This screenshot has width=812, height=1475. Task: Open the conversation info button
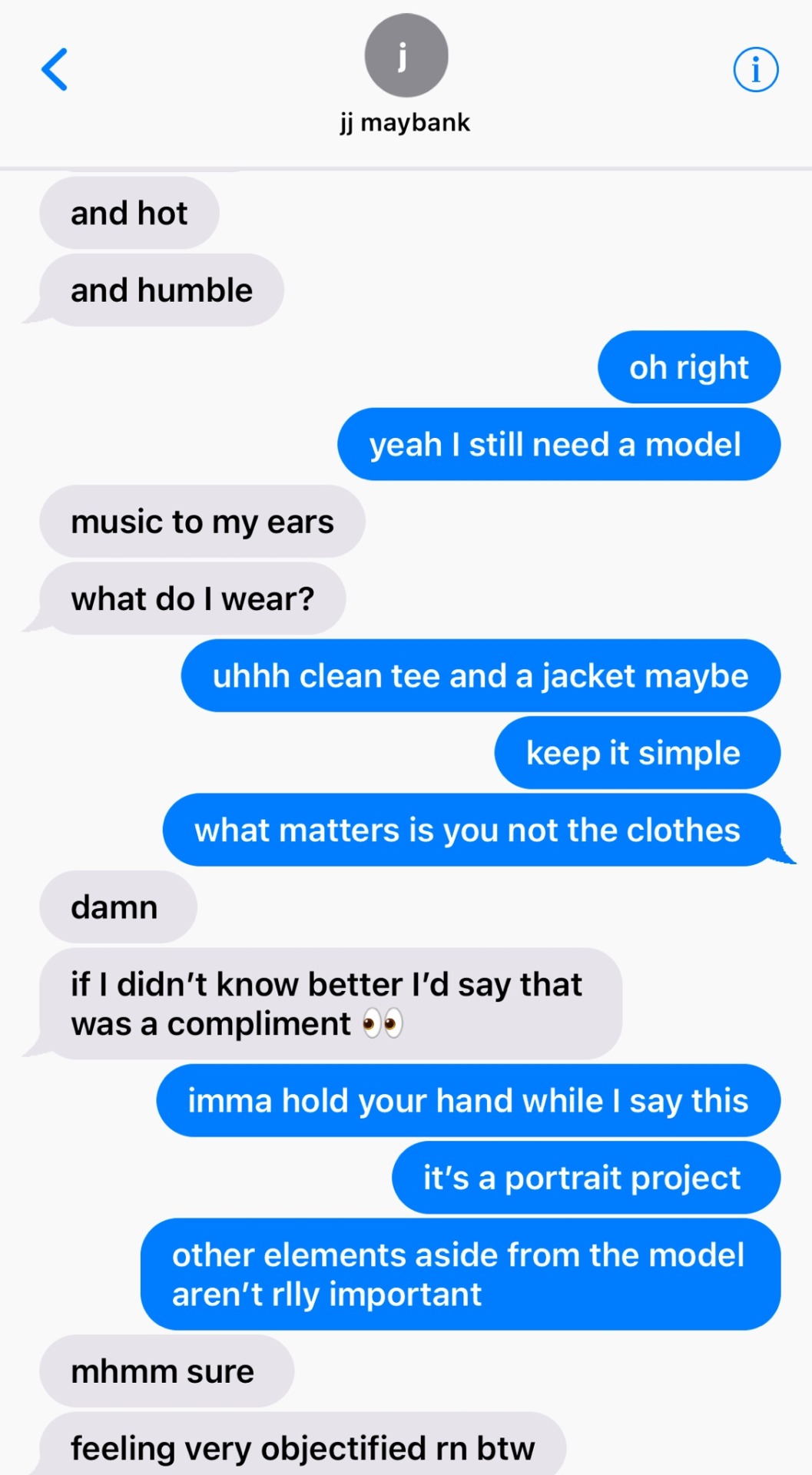[x=756, y=70]
